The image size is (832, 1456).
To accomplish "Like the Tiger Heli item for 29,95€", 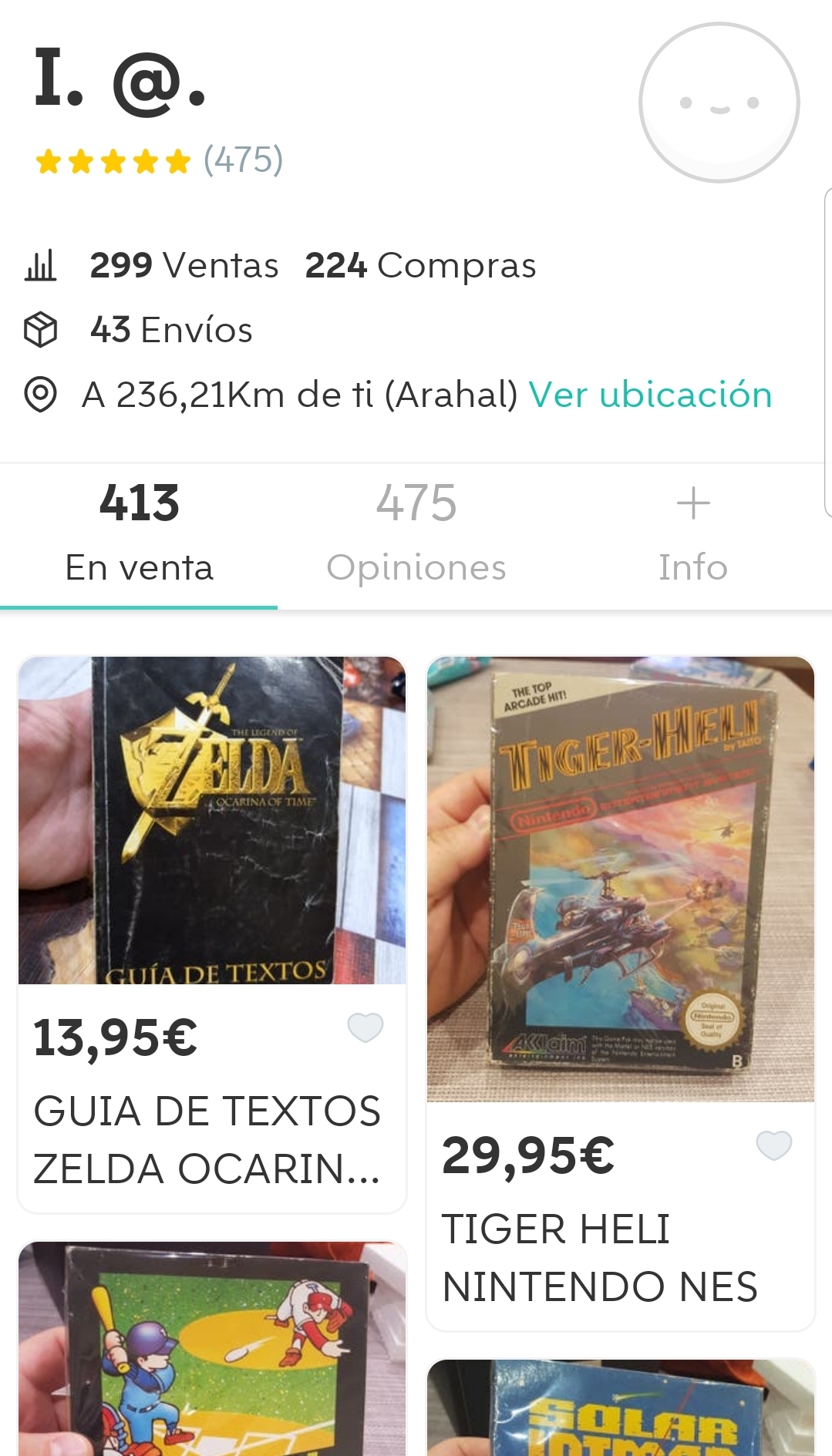I will tap(774, 1145).
